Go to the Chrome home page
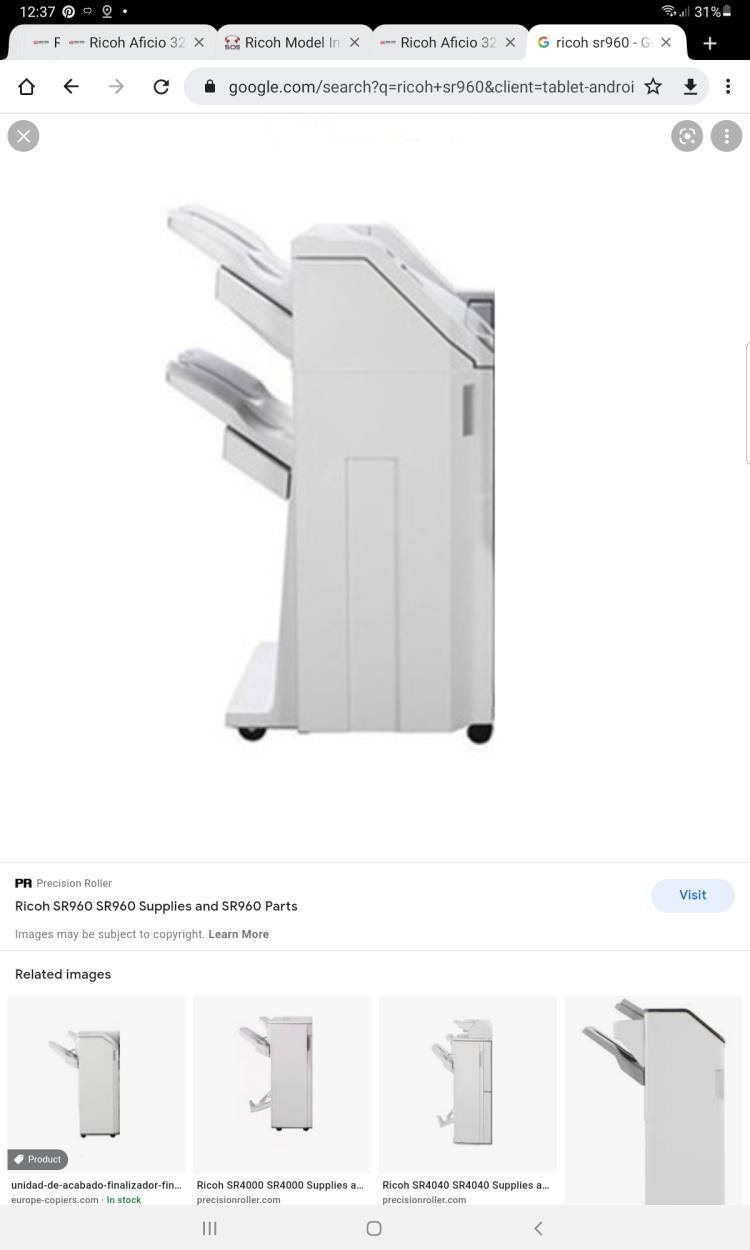Viewport: 750px width, 1250px height. pyautogui.click(x=27, y=87)
